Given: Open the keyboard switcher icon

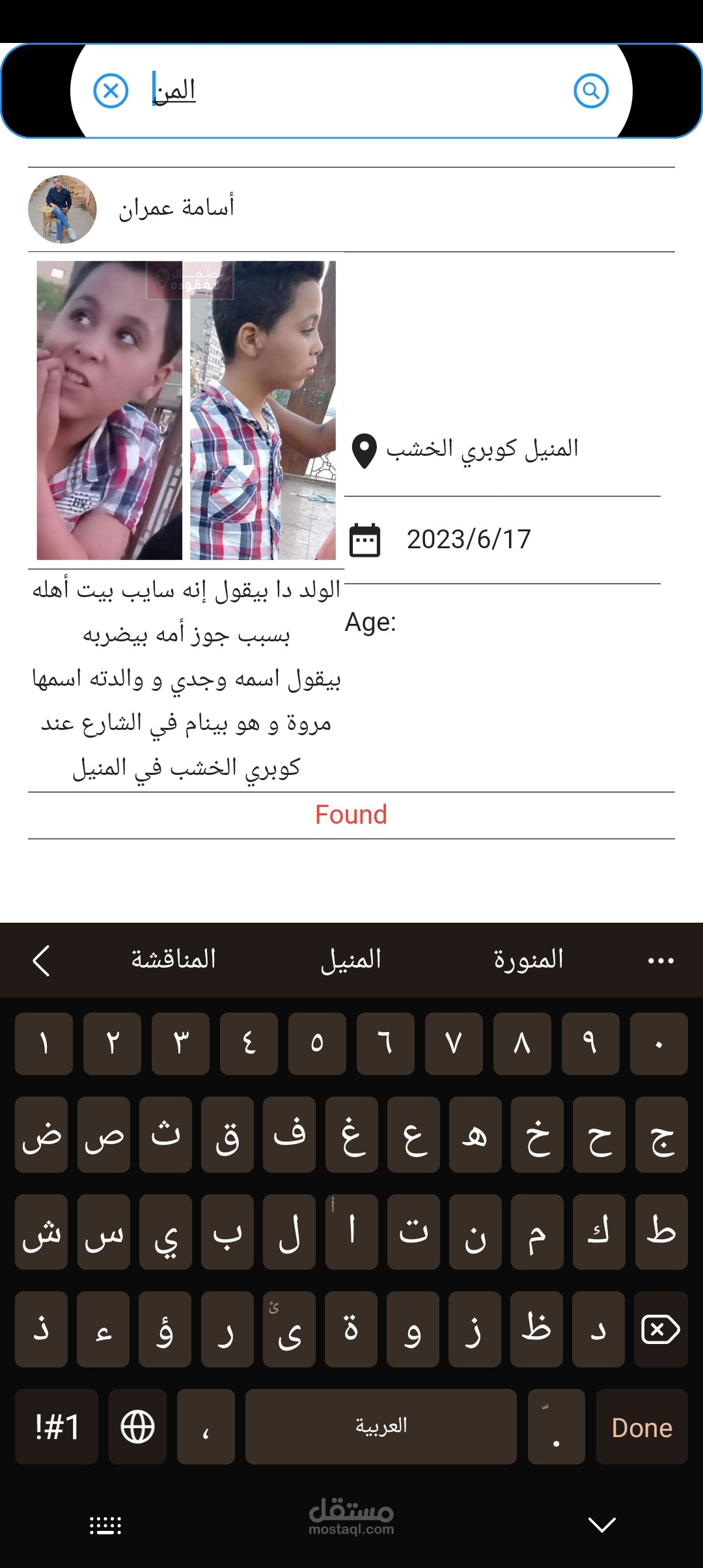Looking at the screenshot, I should pyautogui.click(x=105, y=1525).
